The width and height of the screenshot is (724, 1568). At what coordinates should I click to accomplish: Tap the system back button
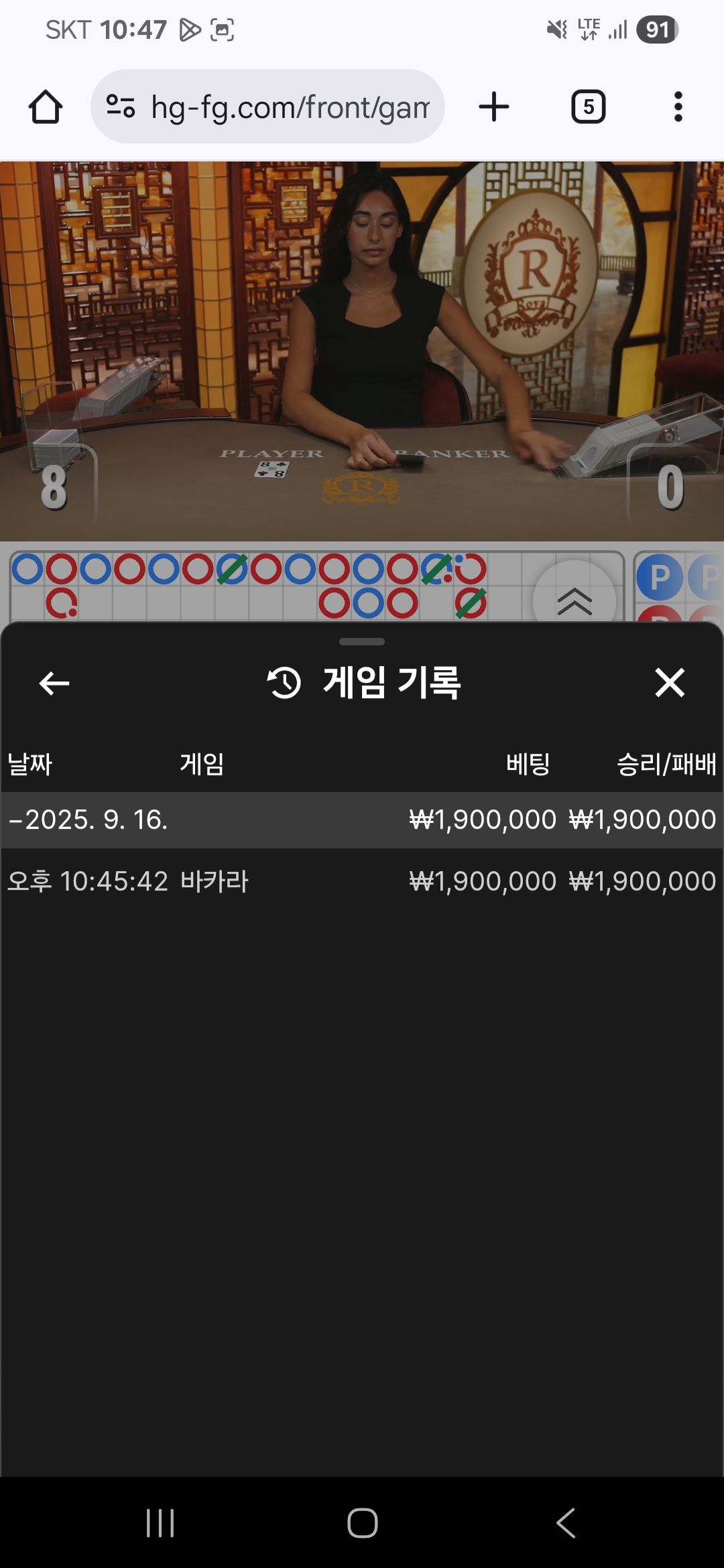566,1523
